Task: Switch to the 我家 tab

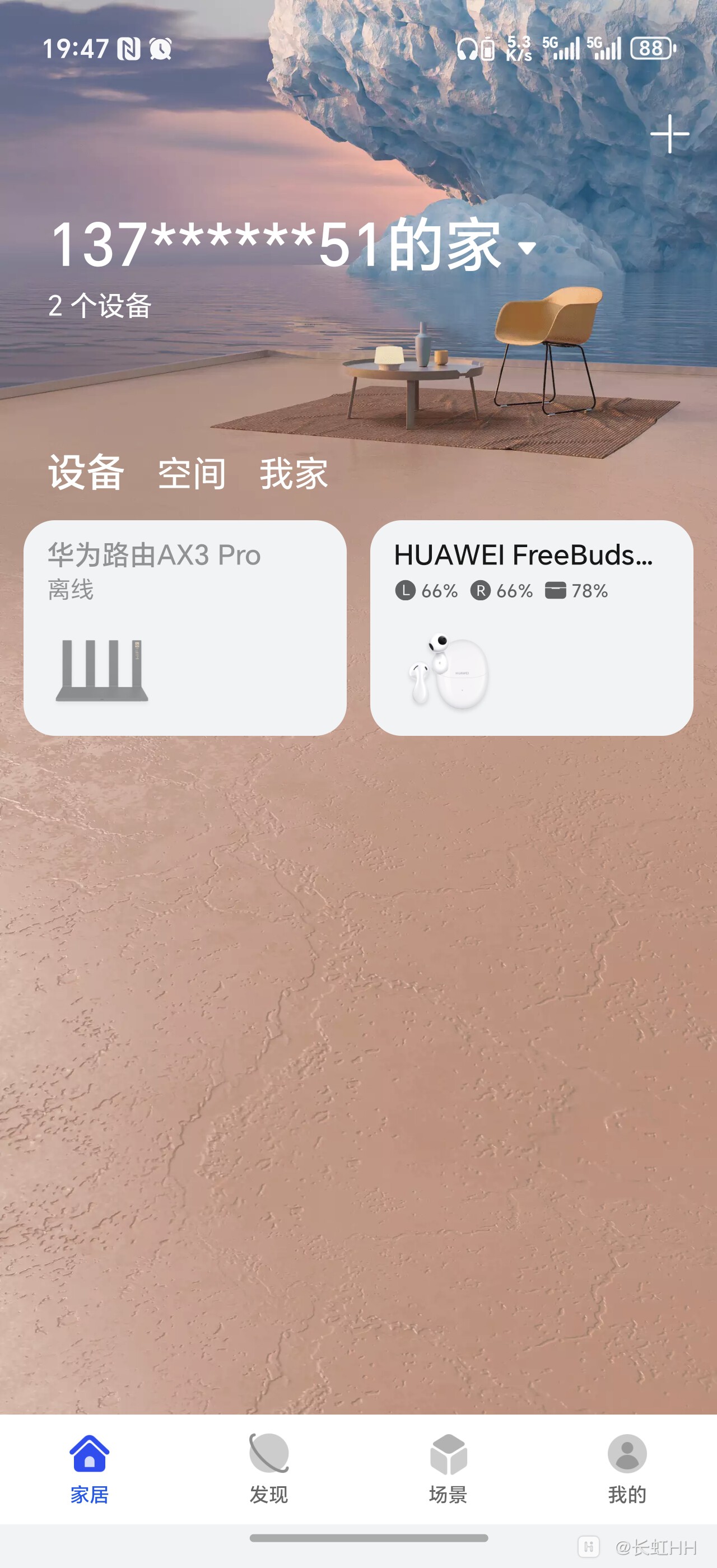Action: pyautogui.click(x=294, y=474)
